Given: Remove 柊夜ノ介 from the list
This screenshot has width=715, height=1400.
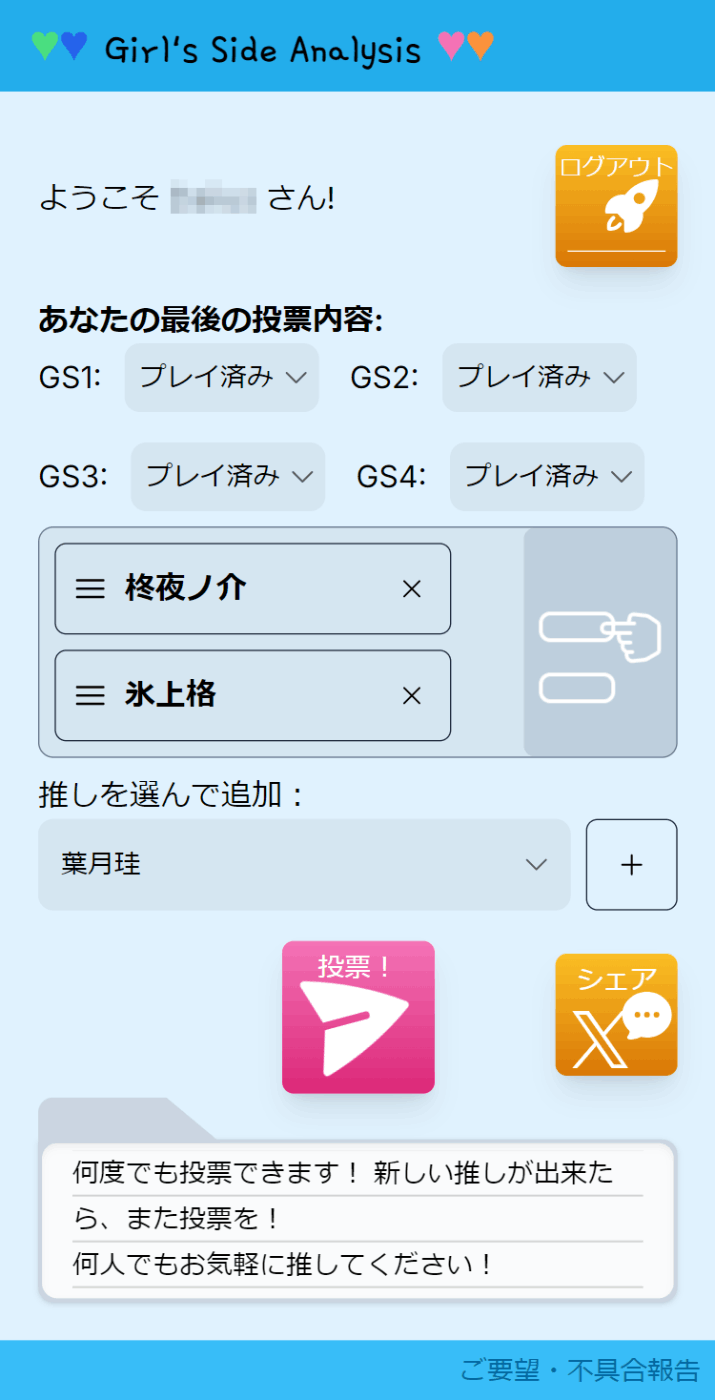Looking at the screenshot, I should tap(411, 590).
